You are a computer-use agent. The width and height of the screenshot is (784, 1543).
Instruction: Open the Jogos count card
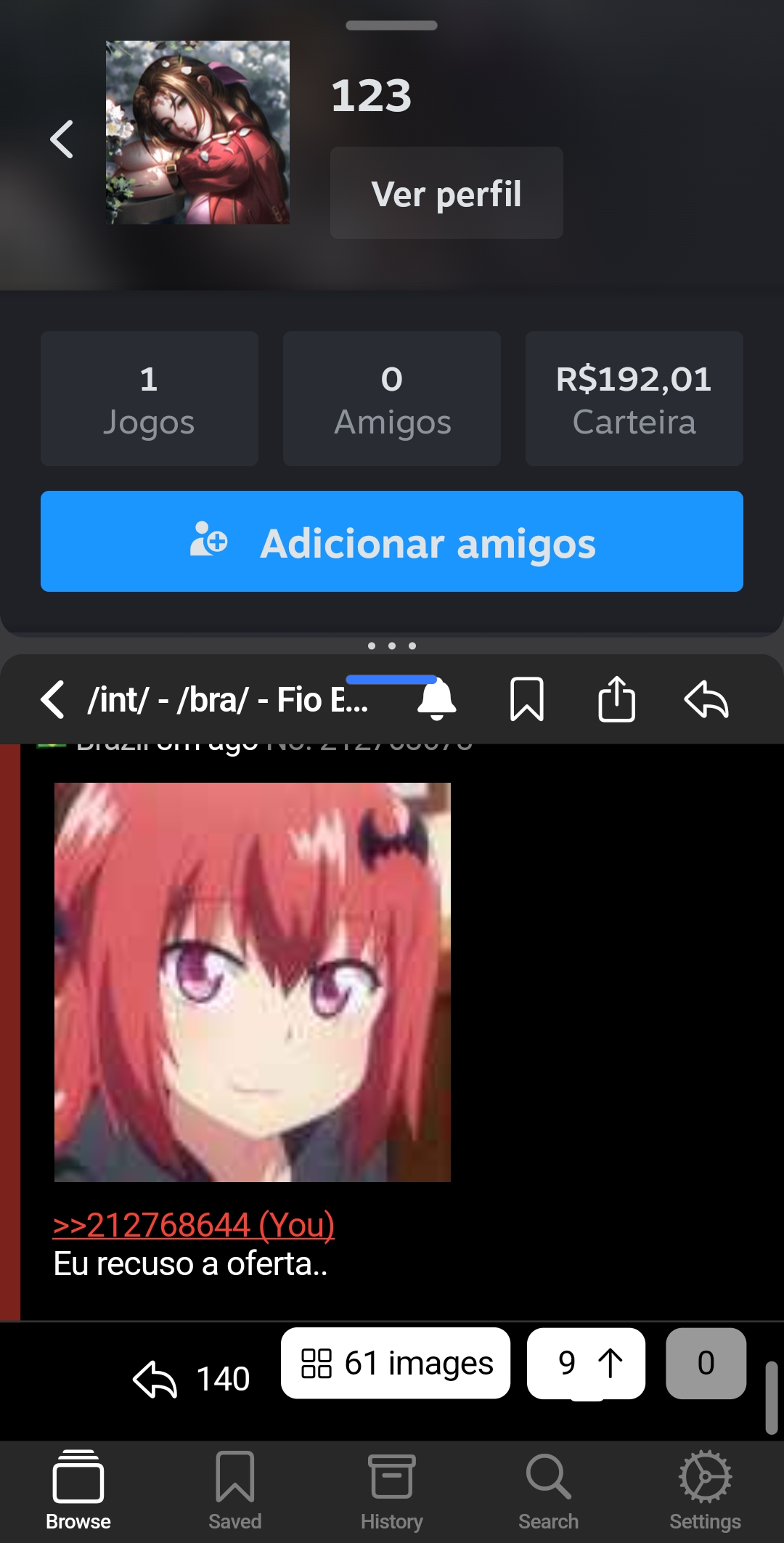coord(150,399)
